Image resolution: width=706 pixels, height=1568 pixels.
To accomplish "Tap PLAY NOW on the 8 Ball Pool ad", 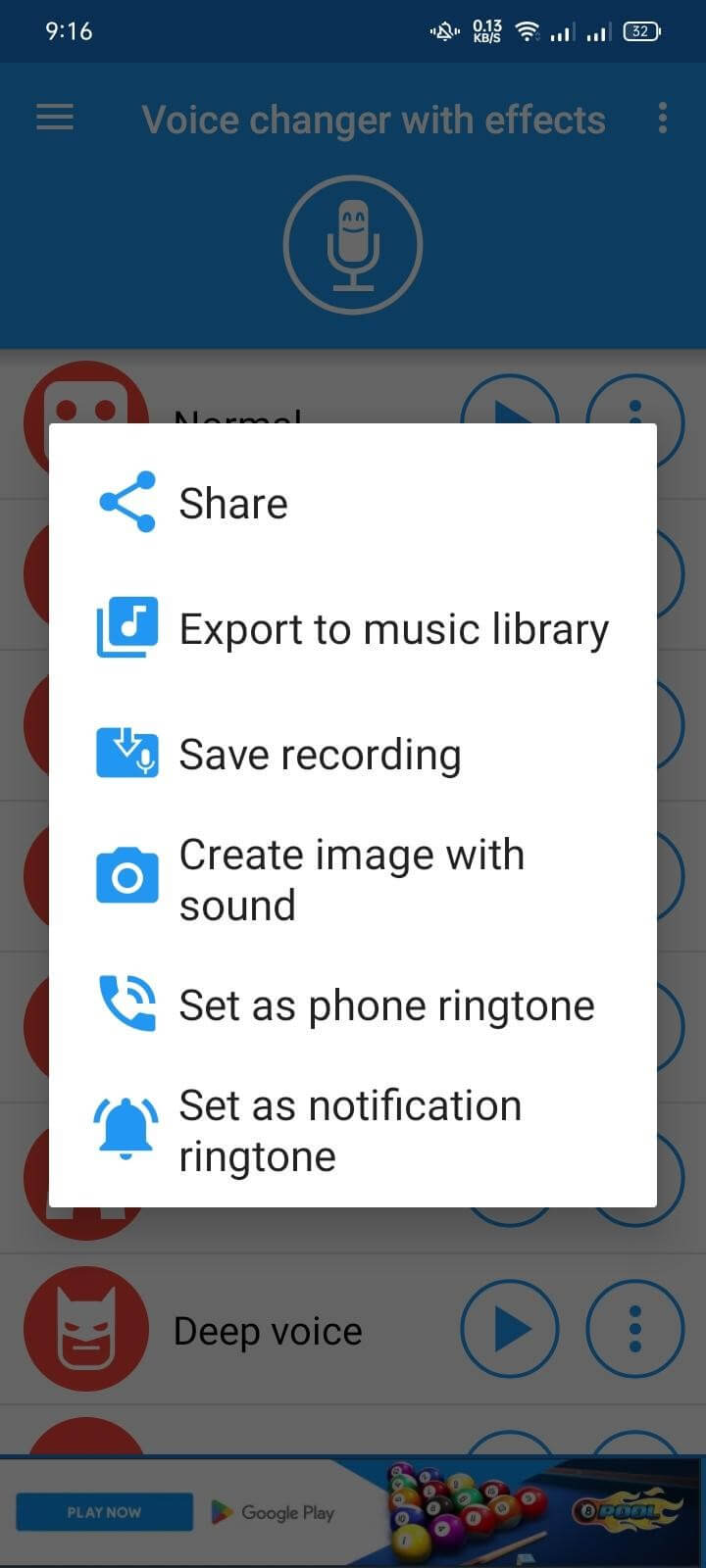I will tap(104, 1511).
